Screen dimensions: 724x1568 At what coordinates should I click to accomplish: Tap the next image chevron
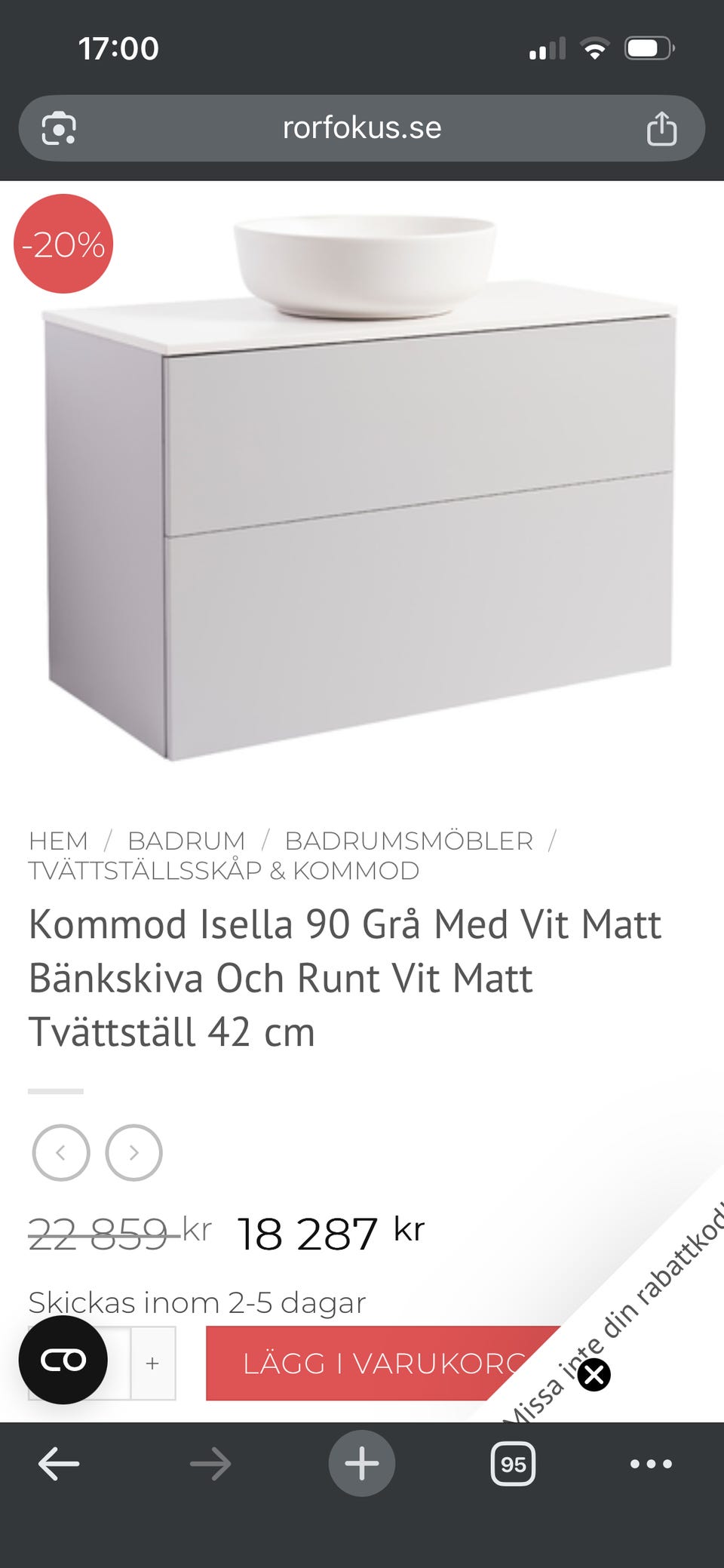pos(133,1152)
